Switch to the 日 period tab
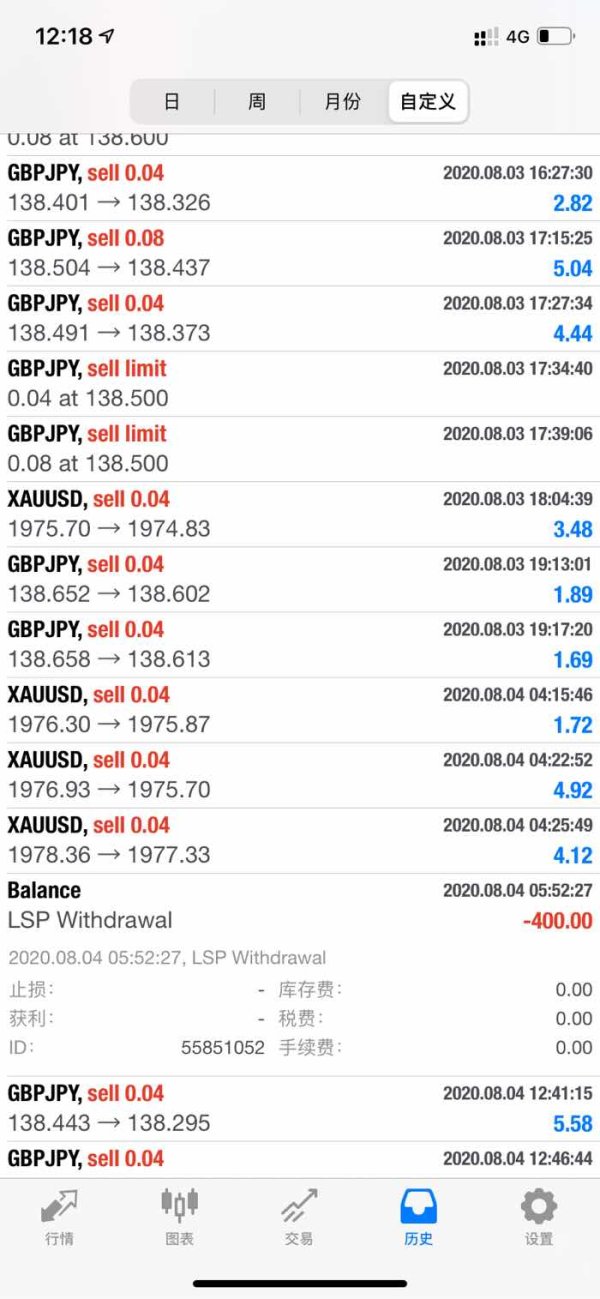Screen dimensions: 600x1299 [172, 101]
